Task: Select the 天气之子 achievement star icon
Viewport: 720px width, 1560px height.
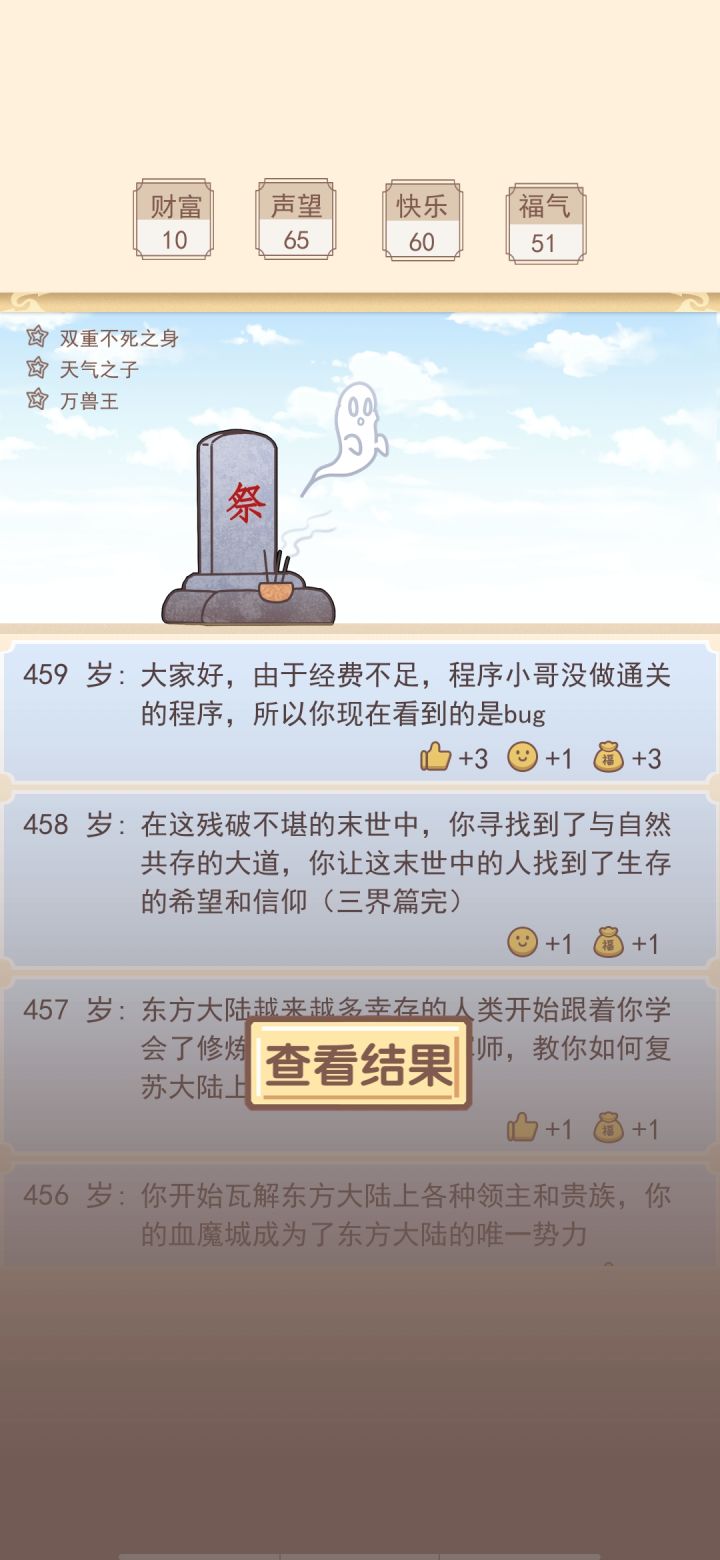Action: (37, 370)
